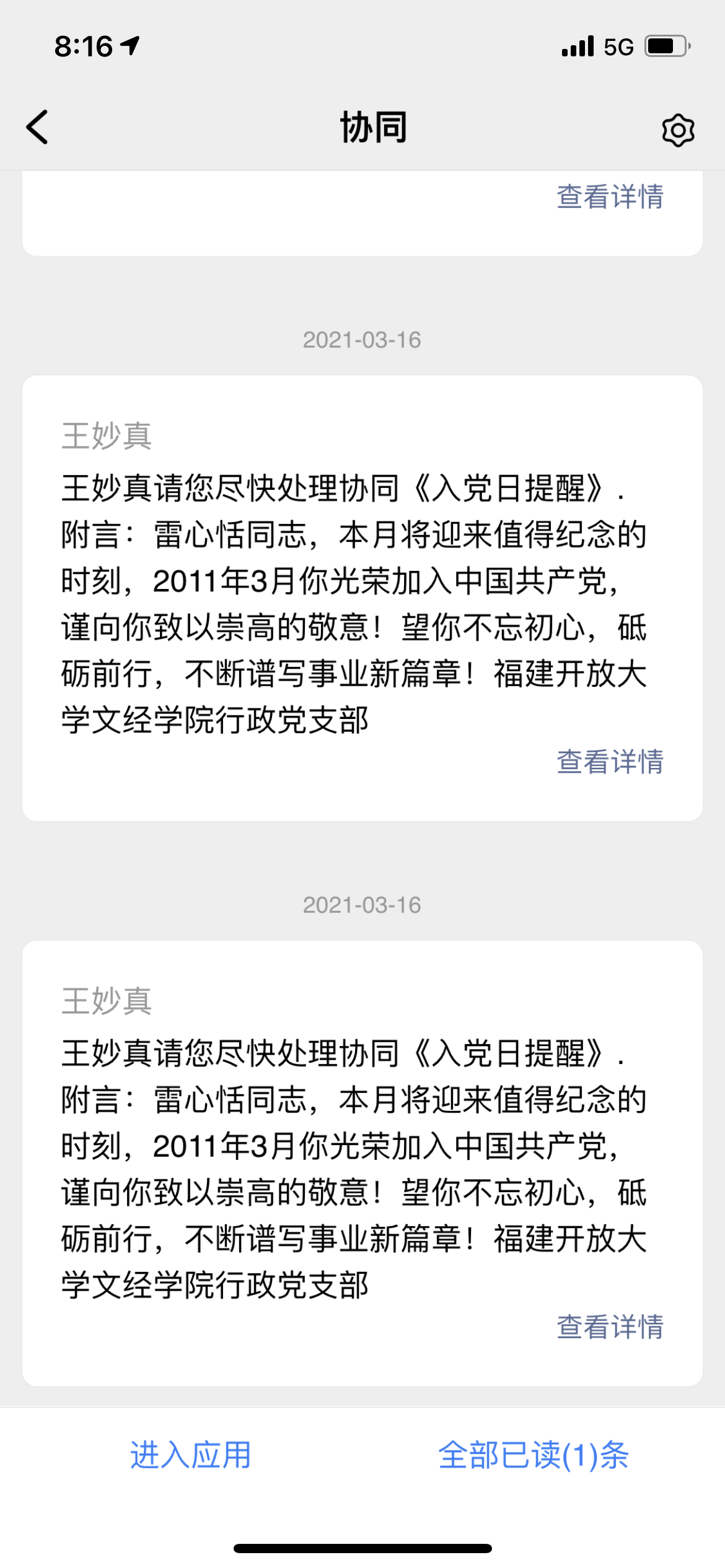This screenshot has width=725, height=1568.
Task: Mark all as read with 全部已读(1)条
Action: (x=534, y=1455)
